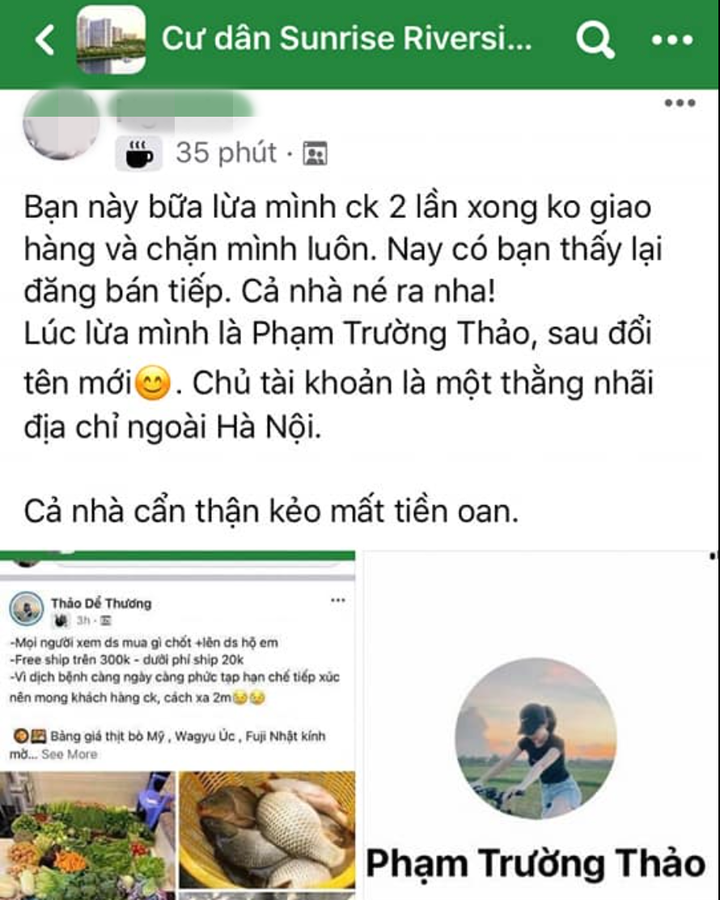Tap the tagged-photo icon after 35 phút
Image resolution: width=720 pixels, height=900 pixels.
click(x=313, y=152)
